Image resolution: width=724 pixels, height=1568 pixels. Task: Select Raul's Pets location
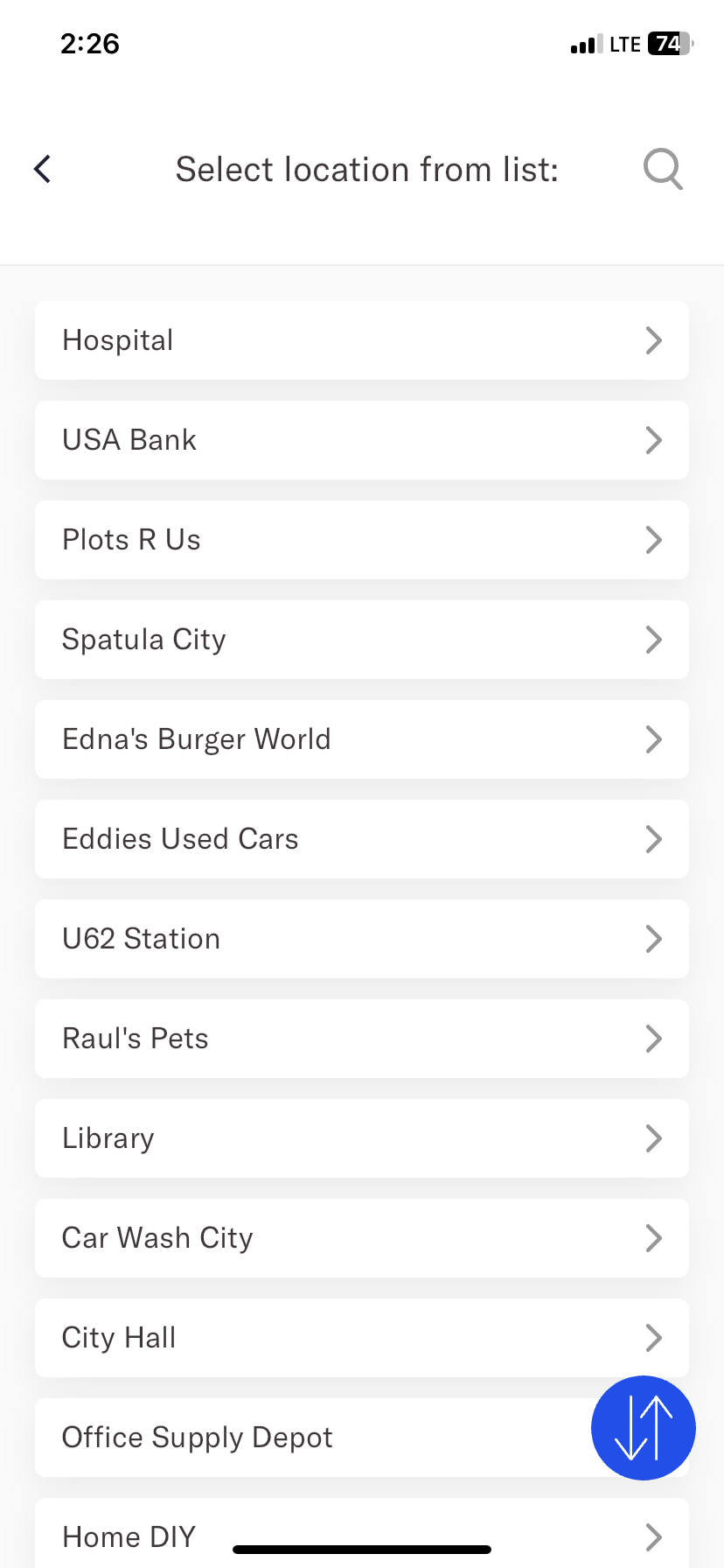tap(362, 1039)
